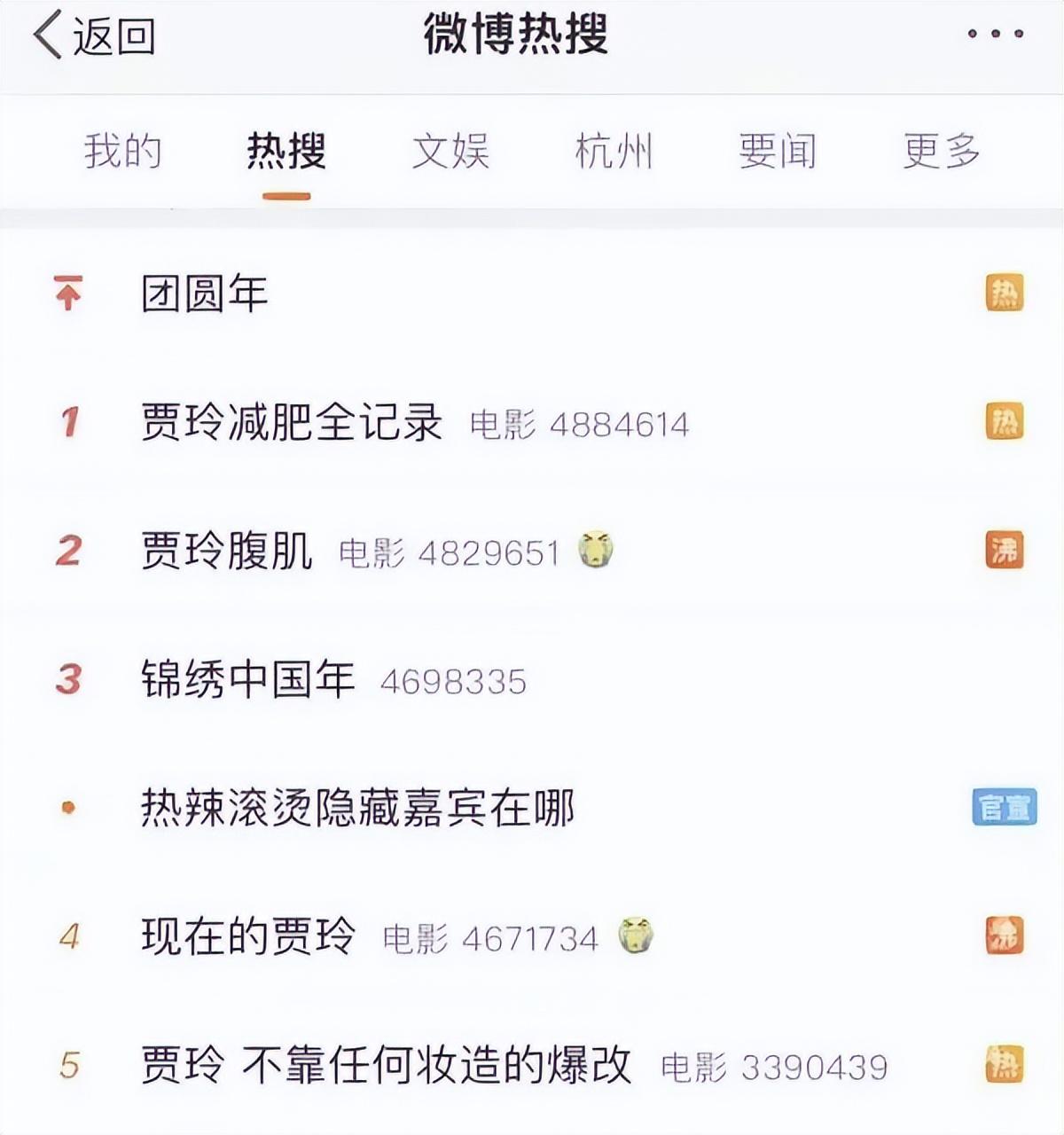The image size is (1064, 1135).
Task: Open topic 热辣滚烫隐藏嘉宾在哪
Action: click(x=357, y=808)
